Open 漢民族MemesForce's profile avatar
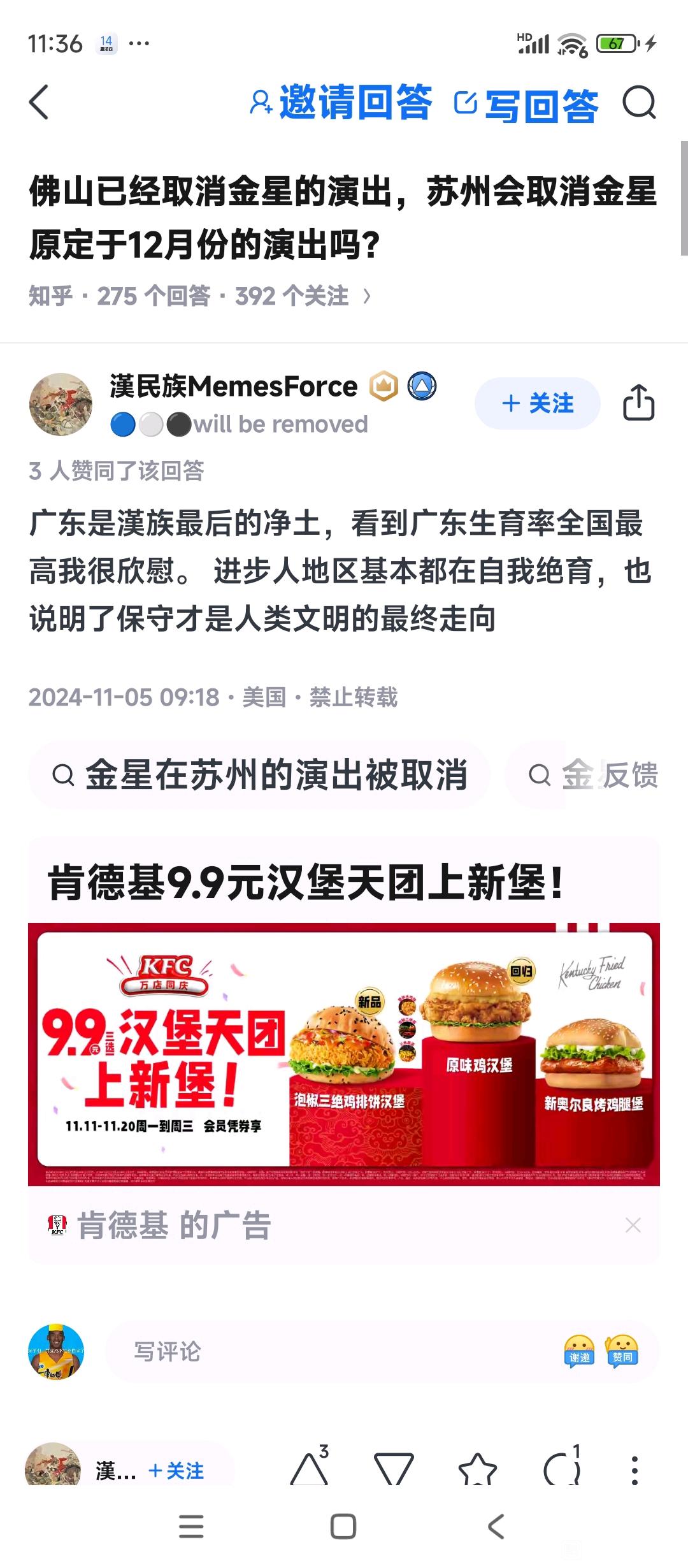This screenshot has width=688, height=1568. pyautogui.click(x=61, y=404)
